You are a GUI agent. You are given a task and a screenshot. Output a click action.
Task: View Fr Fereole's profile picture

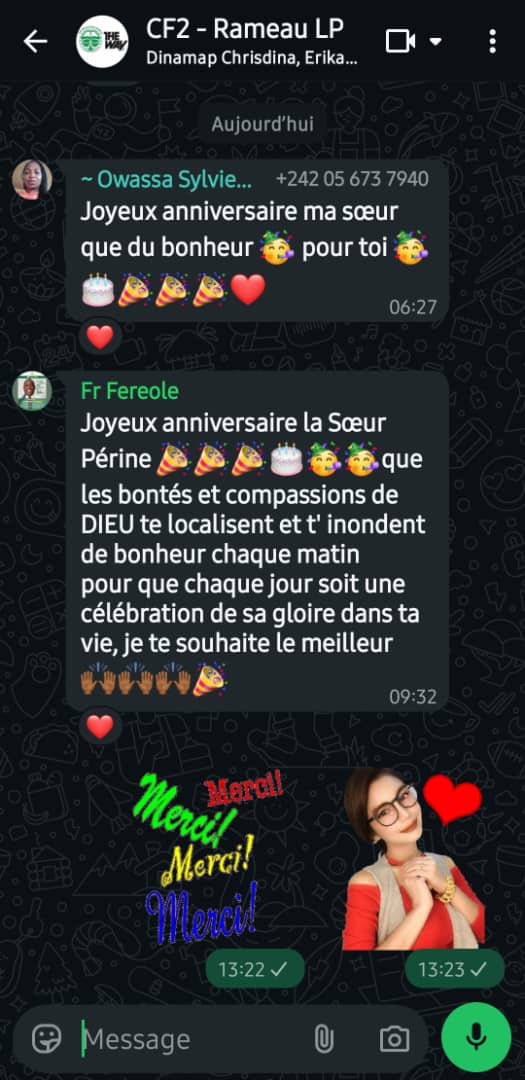point(32,391)
